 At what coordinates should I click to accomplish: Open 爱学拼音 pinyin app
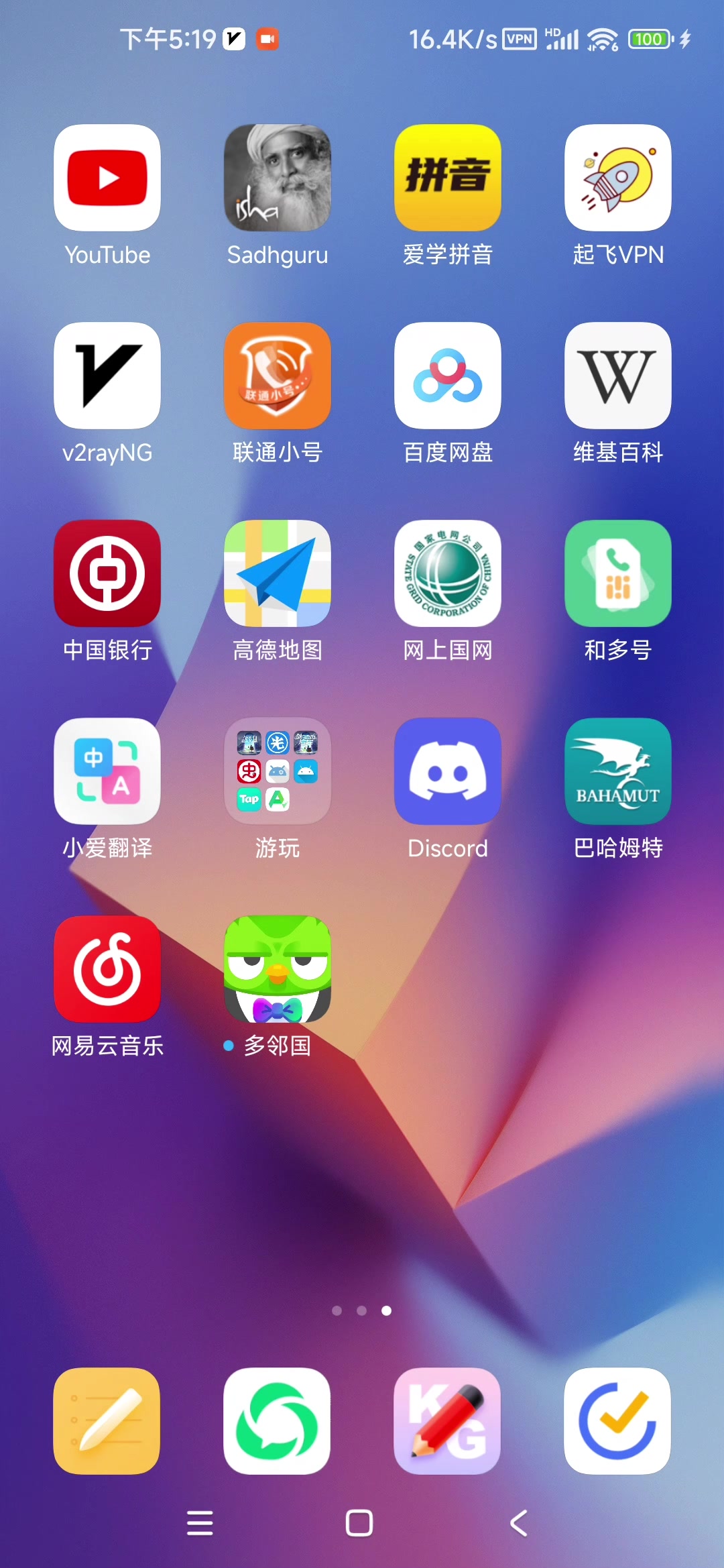448,178
